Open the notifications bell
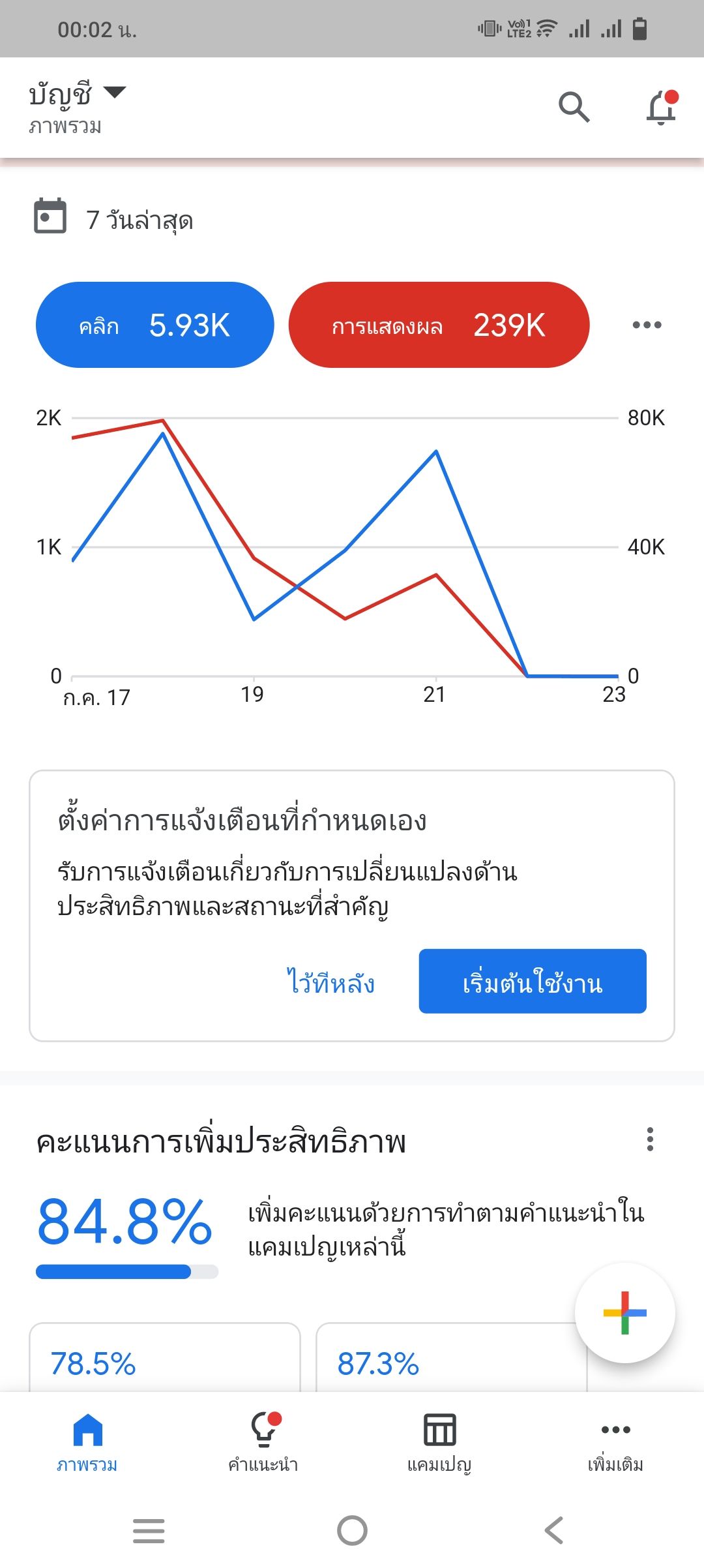Image resolution: width=704 pixels, height=1568 pixels. pyautogui.click(x=662, y=107)
